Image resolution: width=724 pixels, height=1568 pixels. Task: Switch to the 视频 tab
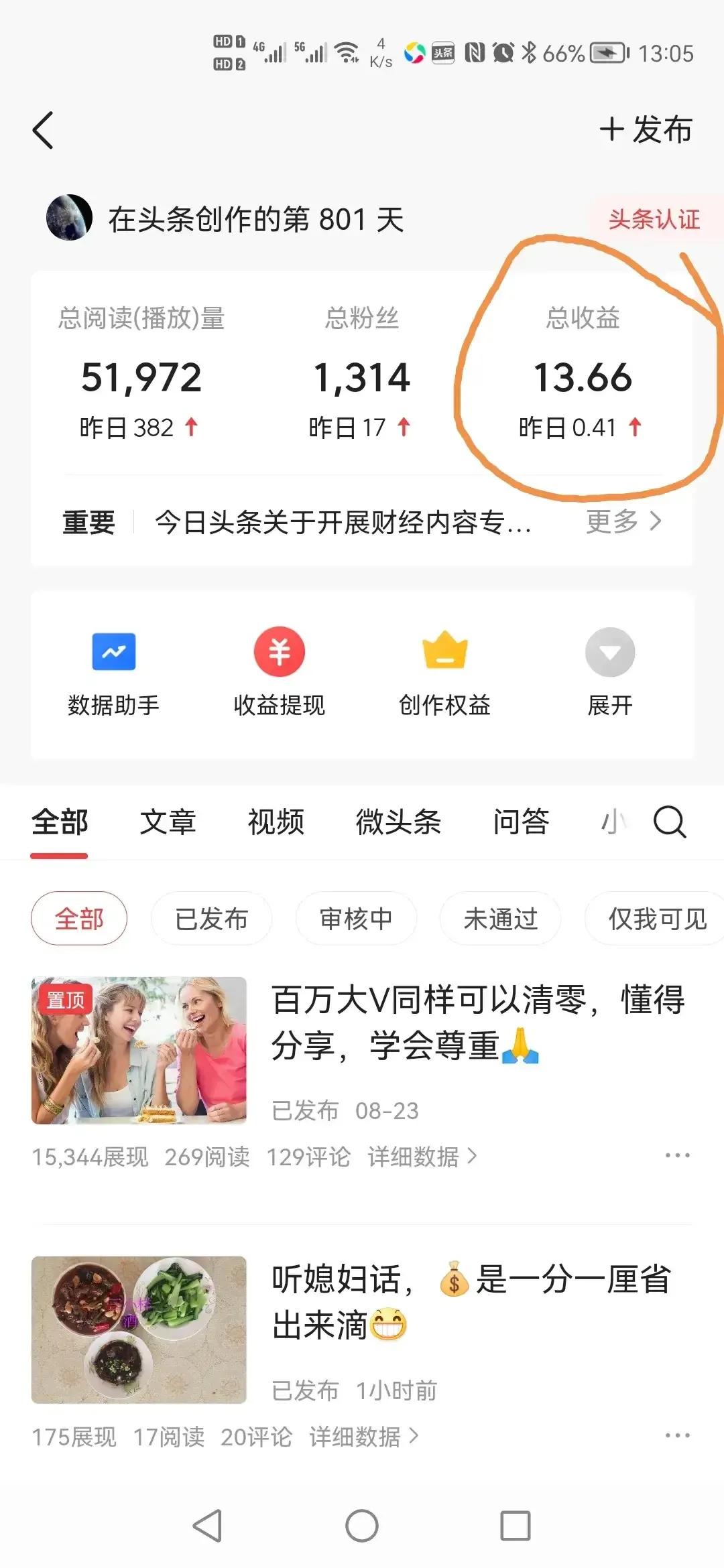pyautogui.click(x=276, y=823)
